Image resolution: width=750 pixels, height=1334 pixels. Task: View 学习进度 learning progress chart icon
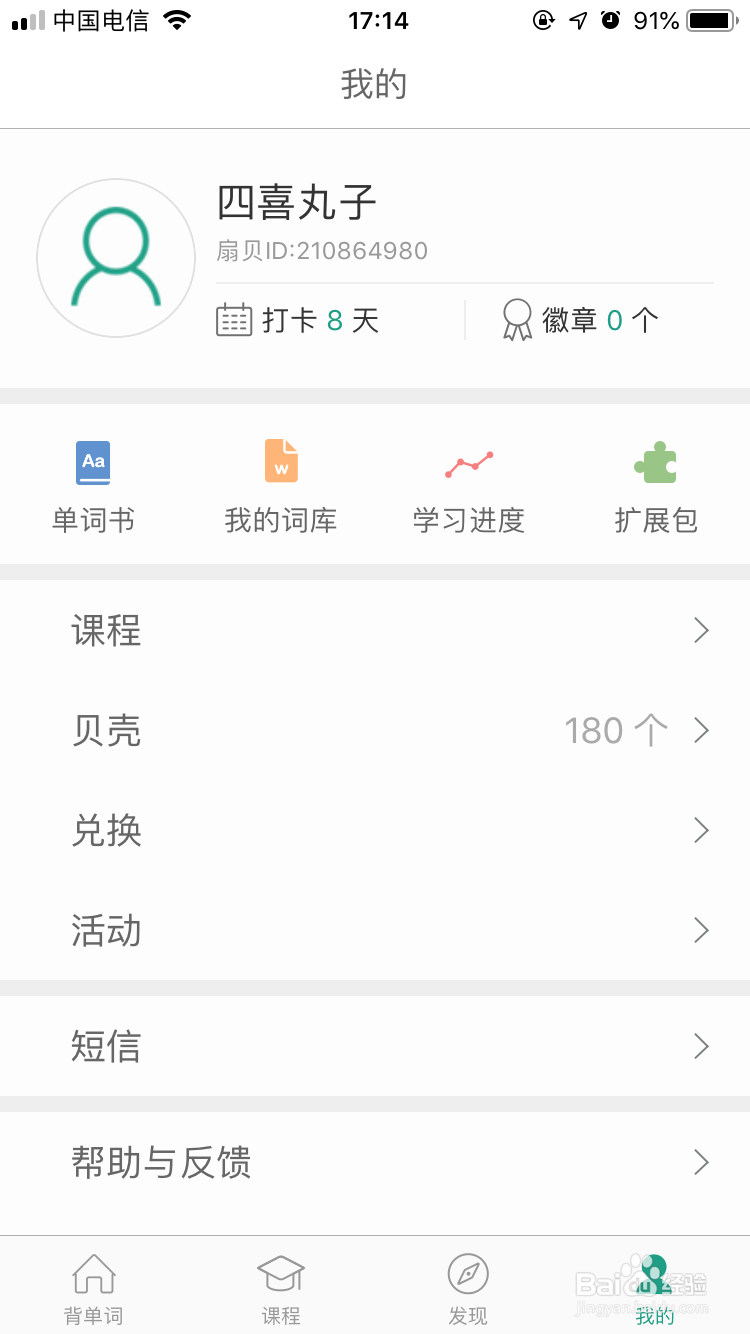pyautogui.click(x=467, y=462)
